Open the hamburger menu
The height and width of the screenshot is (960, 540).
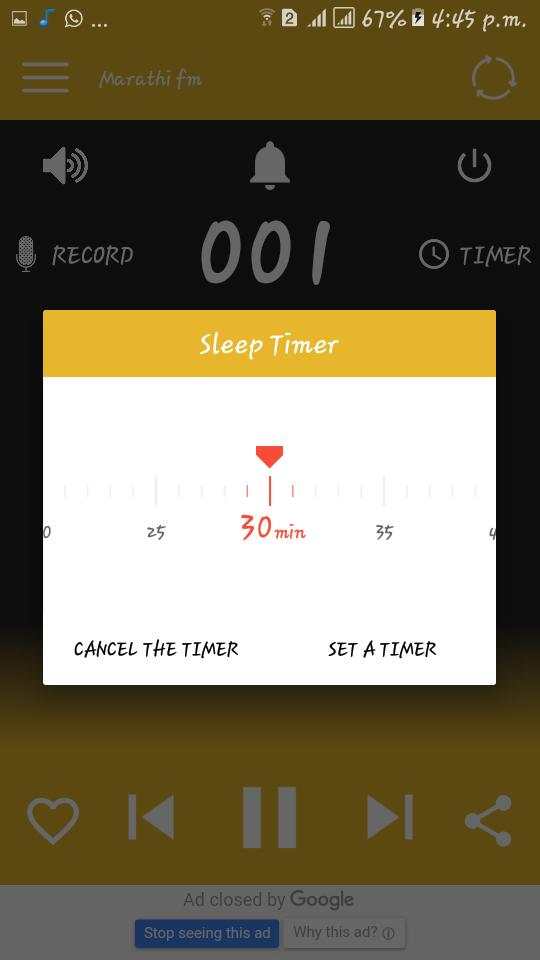[x=45, y=78]
